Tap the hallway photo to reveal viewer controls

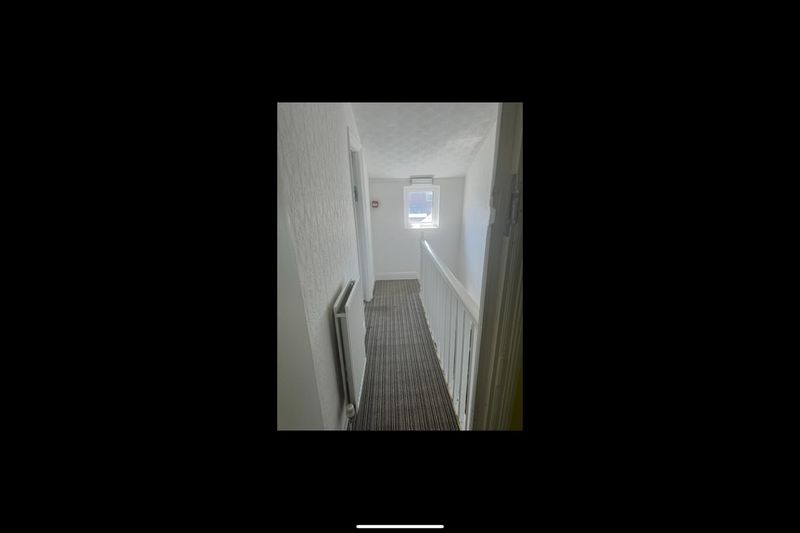tap(399, 266)
